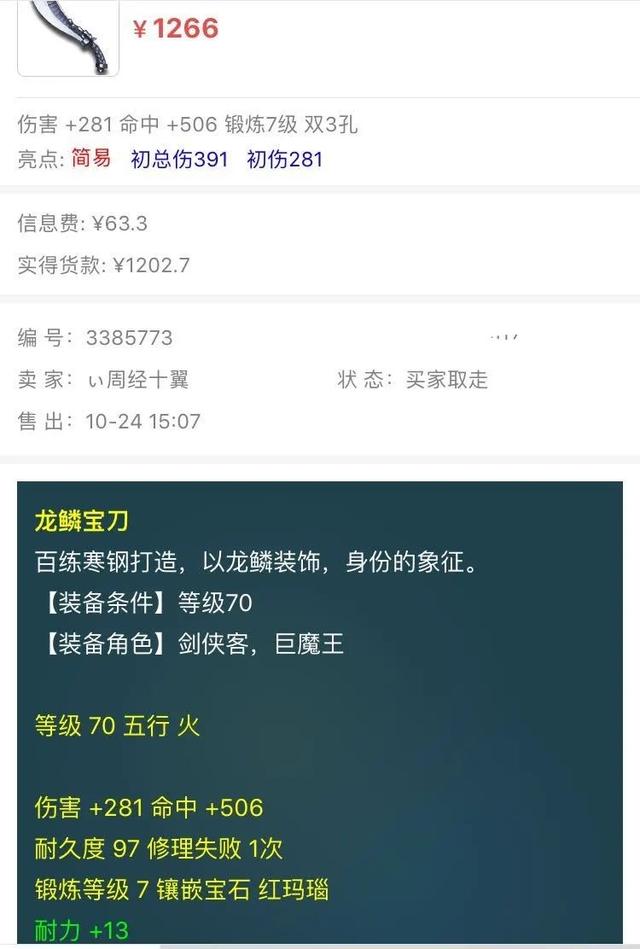Viewport: 640px width, 949px height.
Task: Open the weapon item thumbnail beside ¥1266
Action: click(68, 36)
